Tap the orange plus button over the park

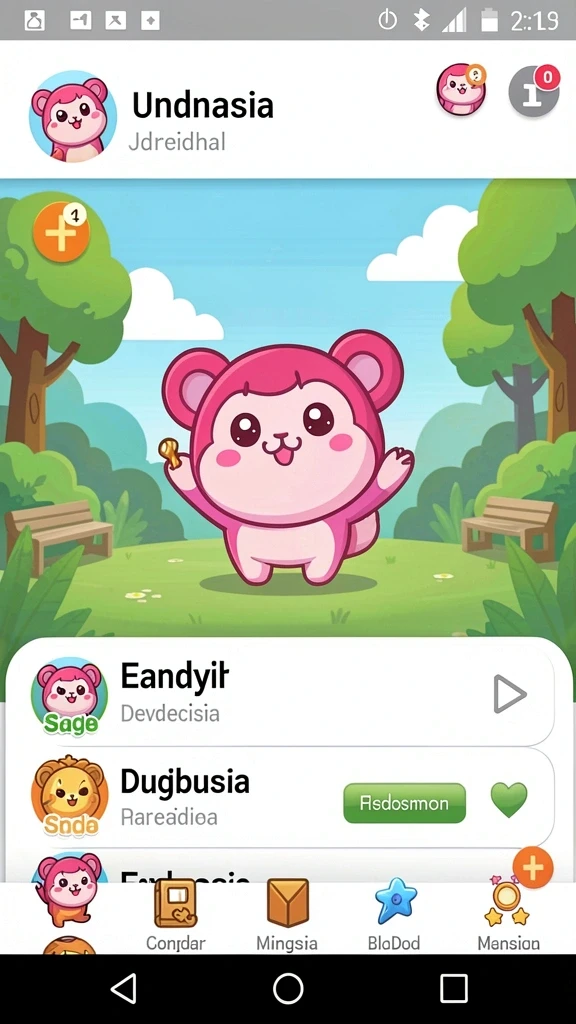(x=62, y=232)
